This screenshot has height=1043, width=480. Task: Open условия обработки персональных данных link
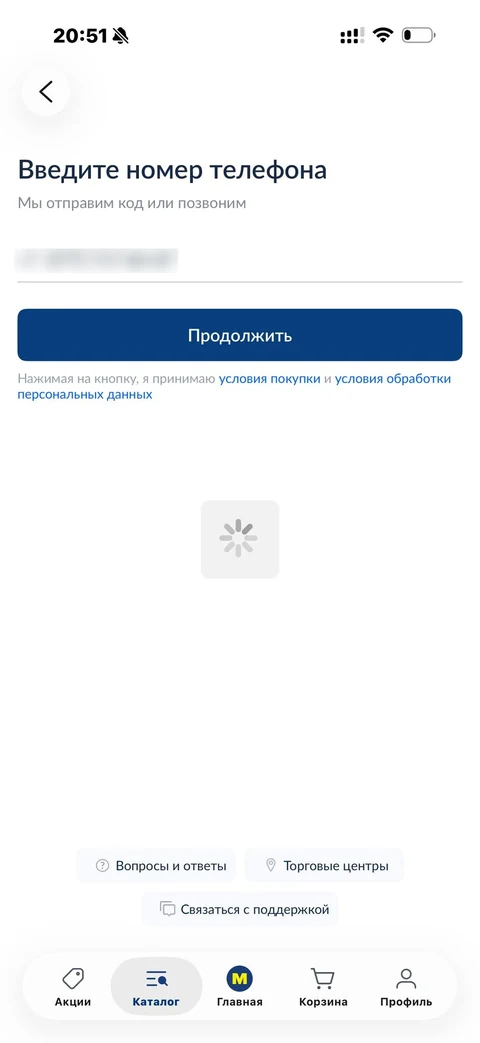tap(235, 386)
